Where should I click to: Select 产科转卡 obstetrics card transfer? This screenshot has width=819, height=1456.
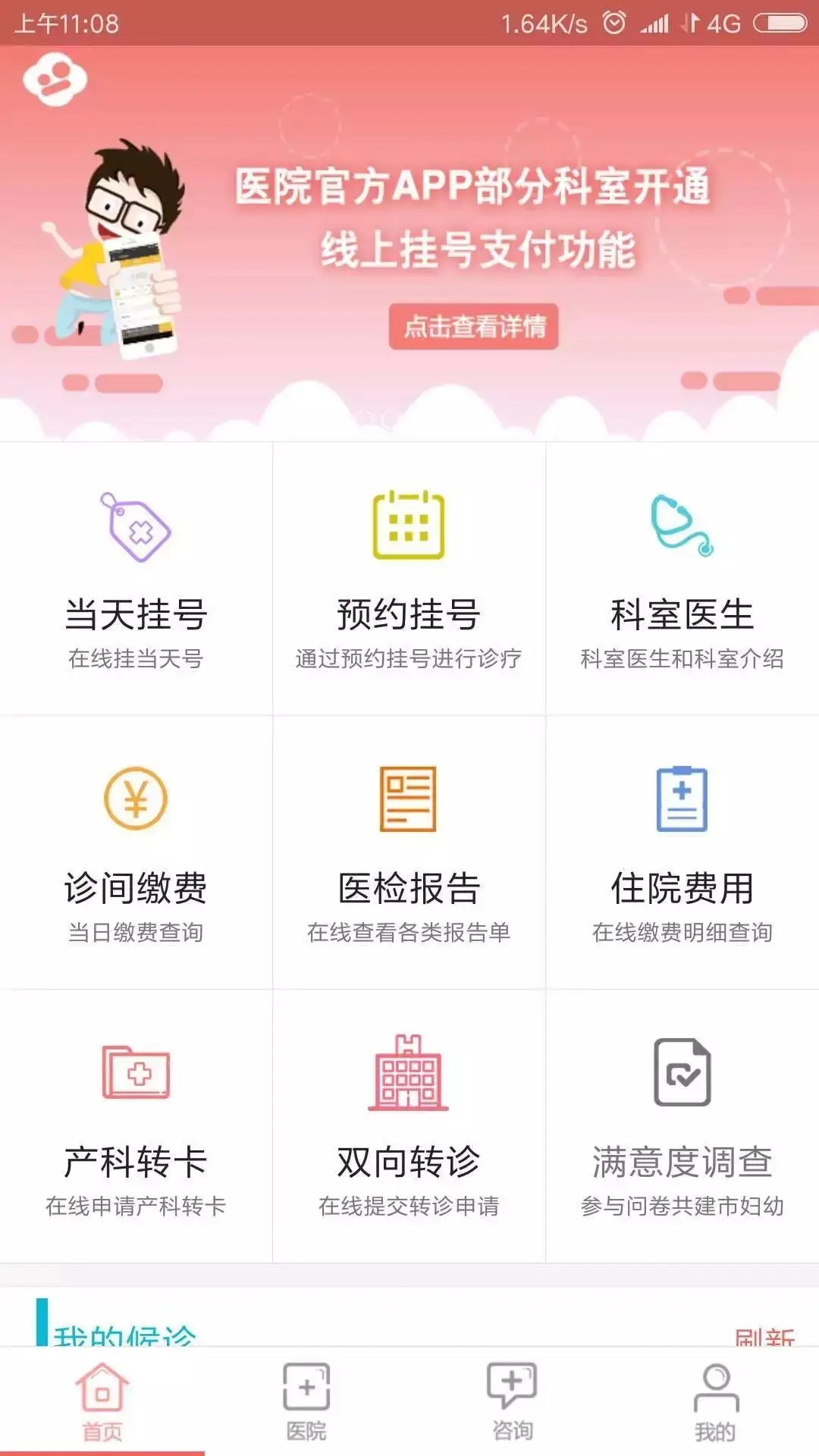(x=136, y=1126)
